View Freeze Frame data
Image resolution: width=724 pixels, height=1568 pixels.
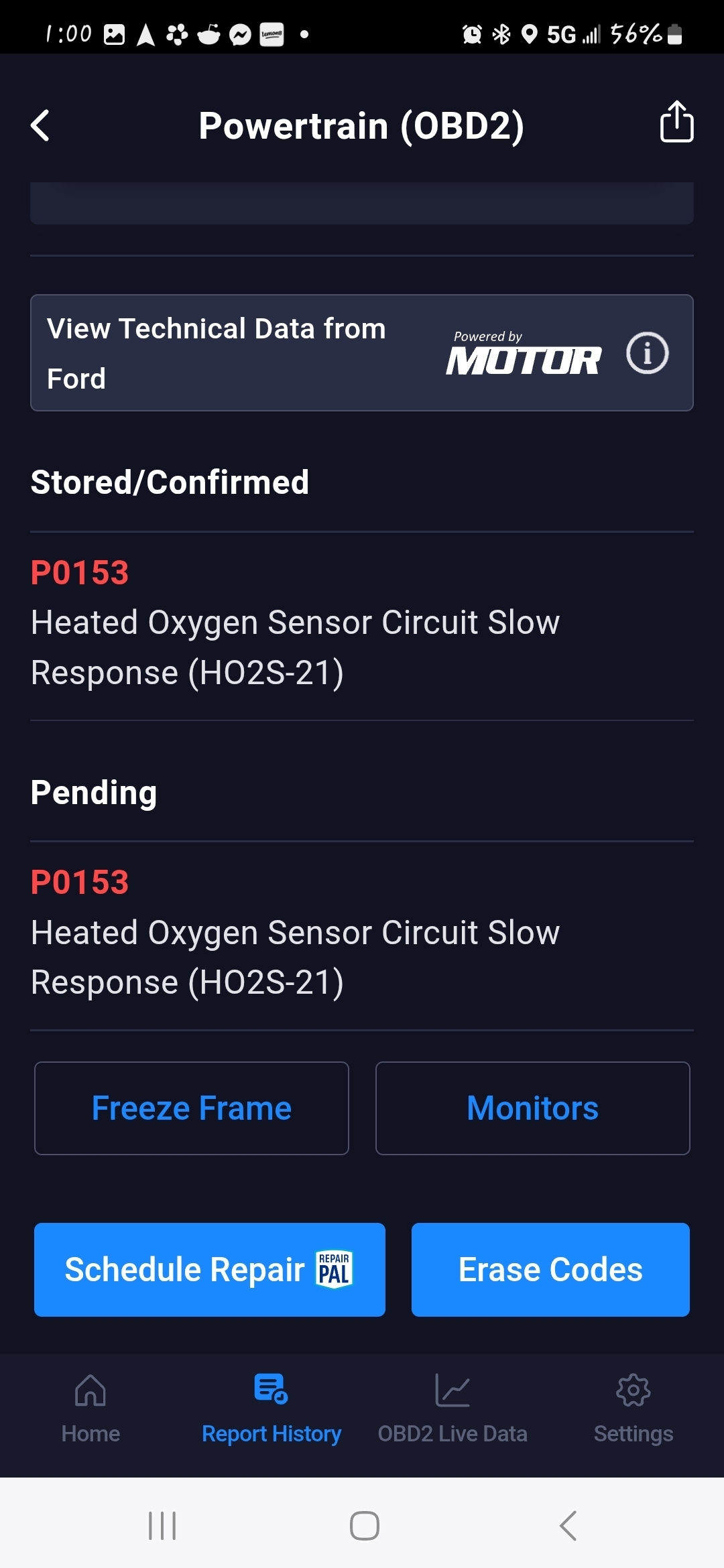click(x=192, y=1108)
